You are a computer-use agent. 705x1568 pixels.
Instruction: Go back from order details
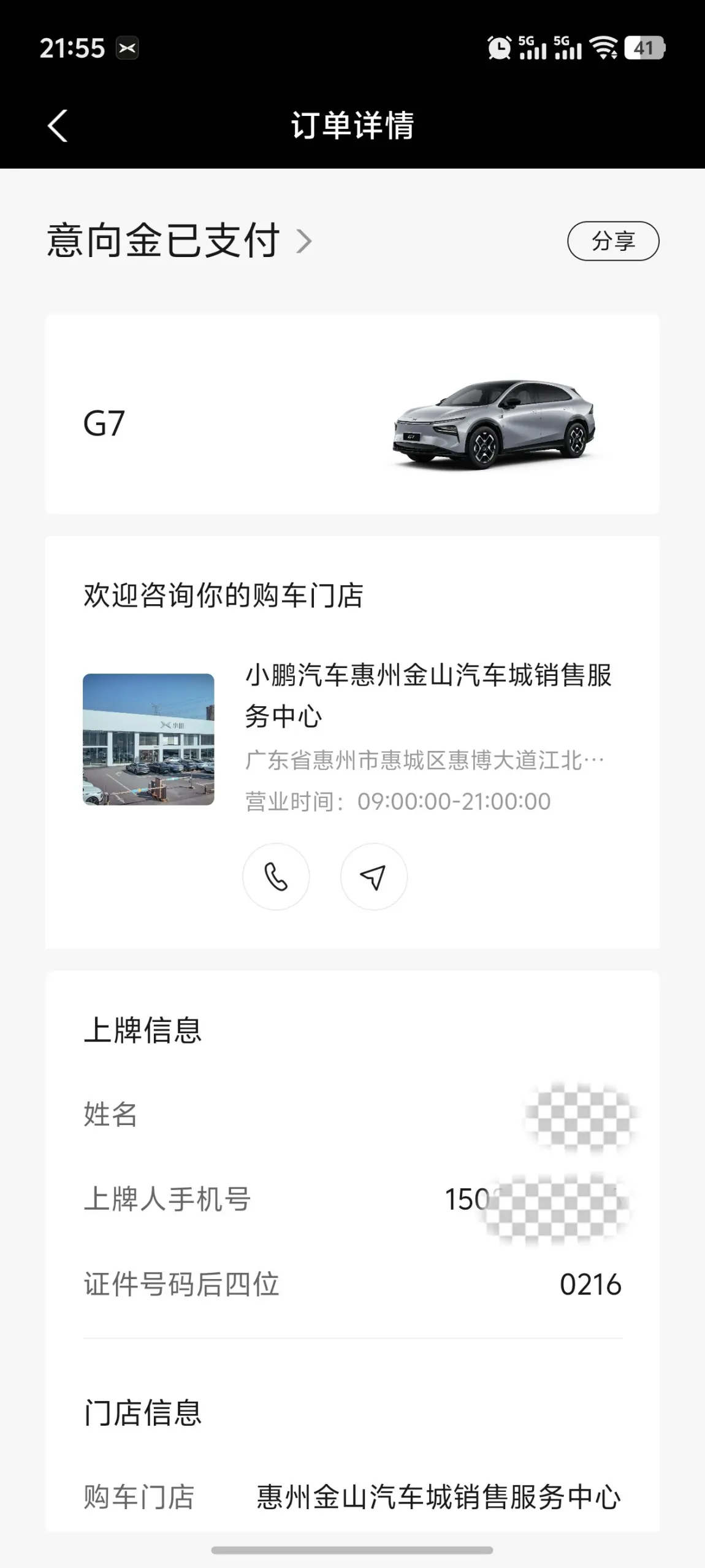point(58,126)
